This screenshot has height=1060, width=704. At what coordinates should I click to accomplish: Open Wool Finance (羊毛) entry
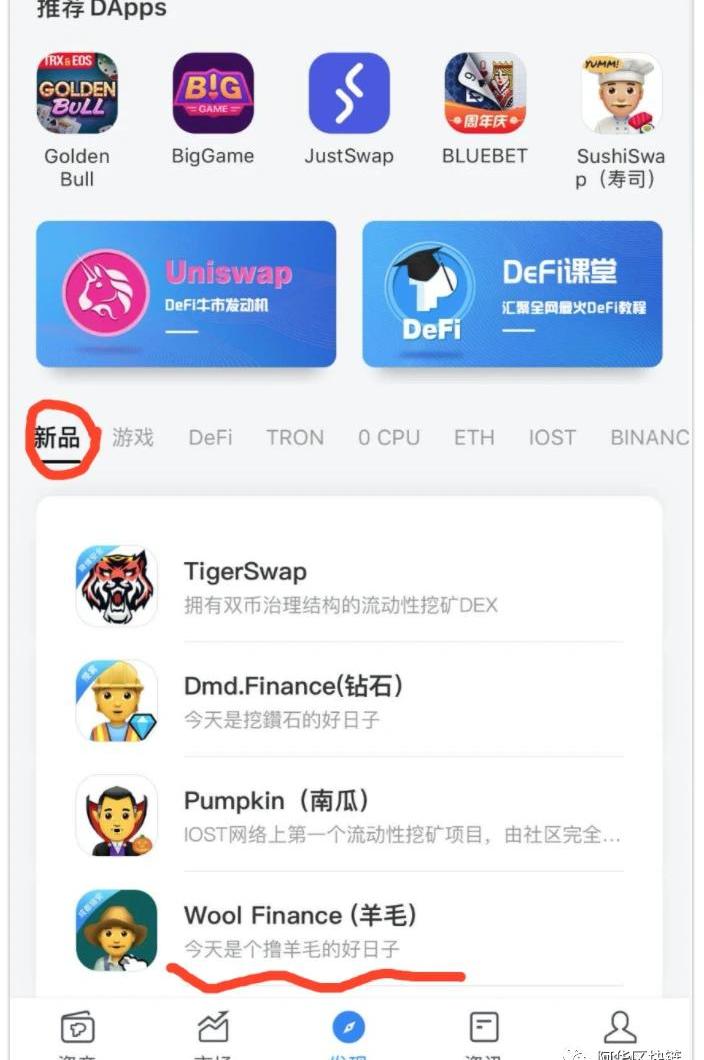[350, 929]
